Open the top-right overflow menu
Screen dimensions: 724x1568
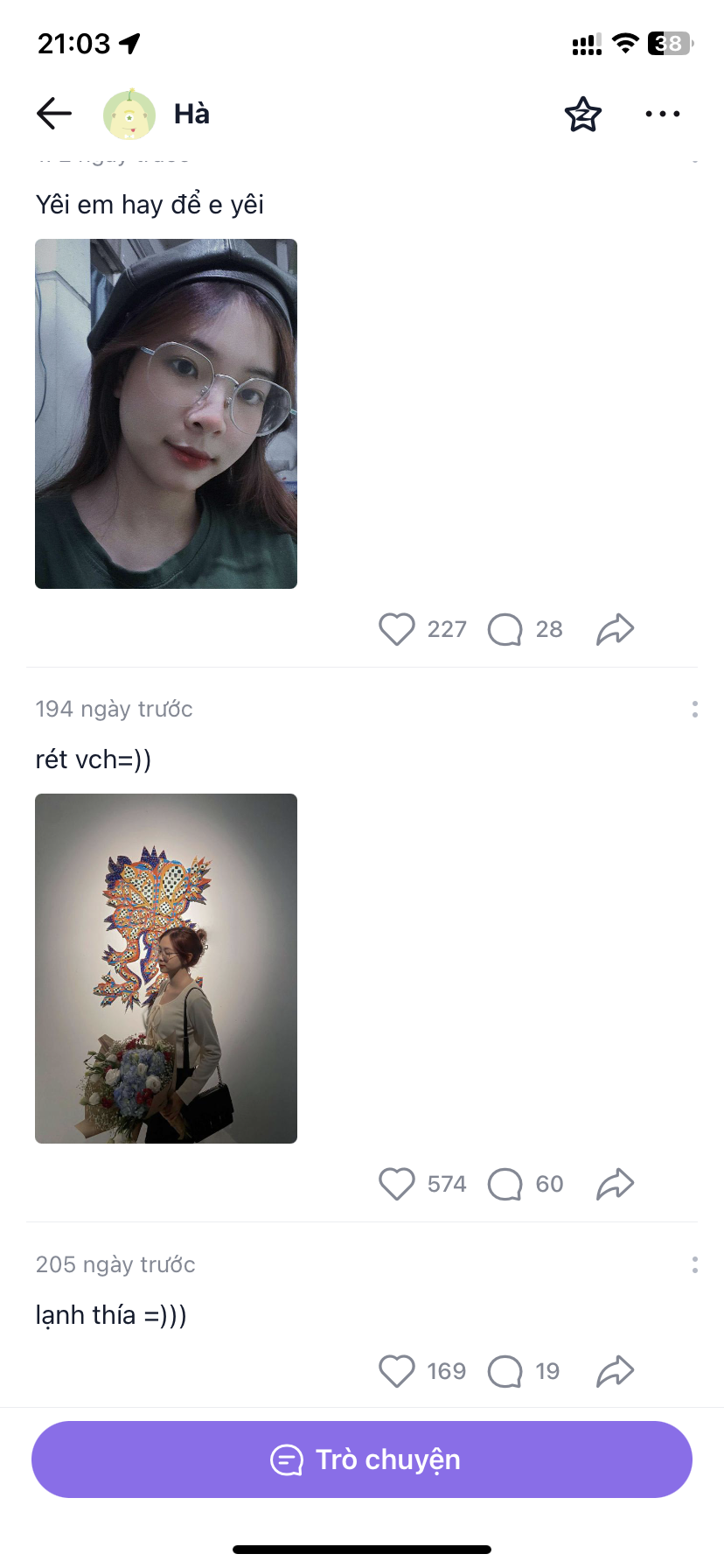(662, 115)
